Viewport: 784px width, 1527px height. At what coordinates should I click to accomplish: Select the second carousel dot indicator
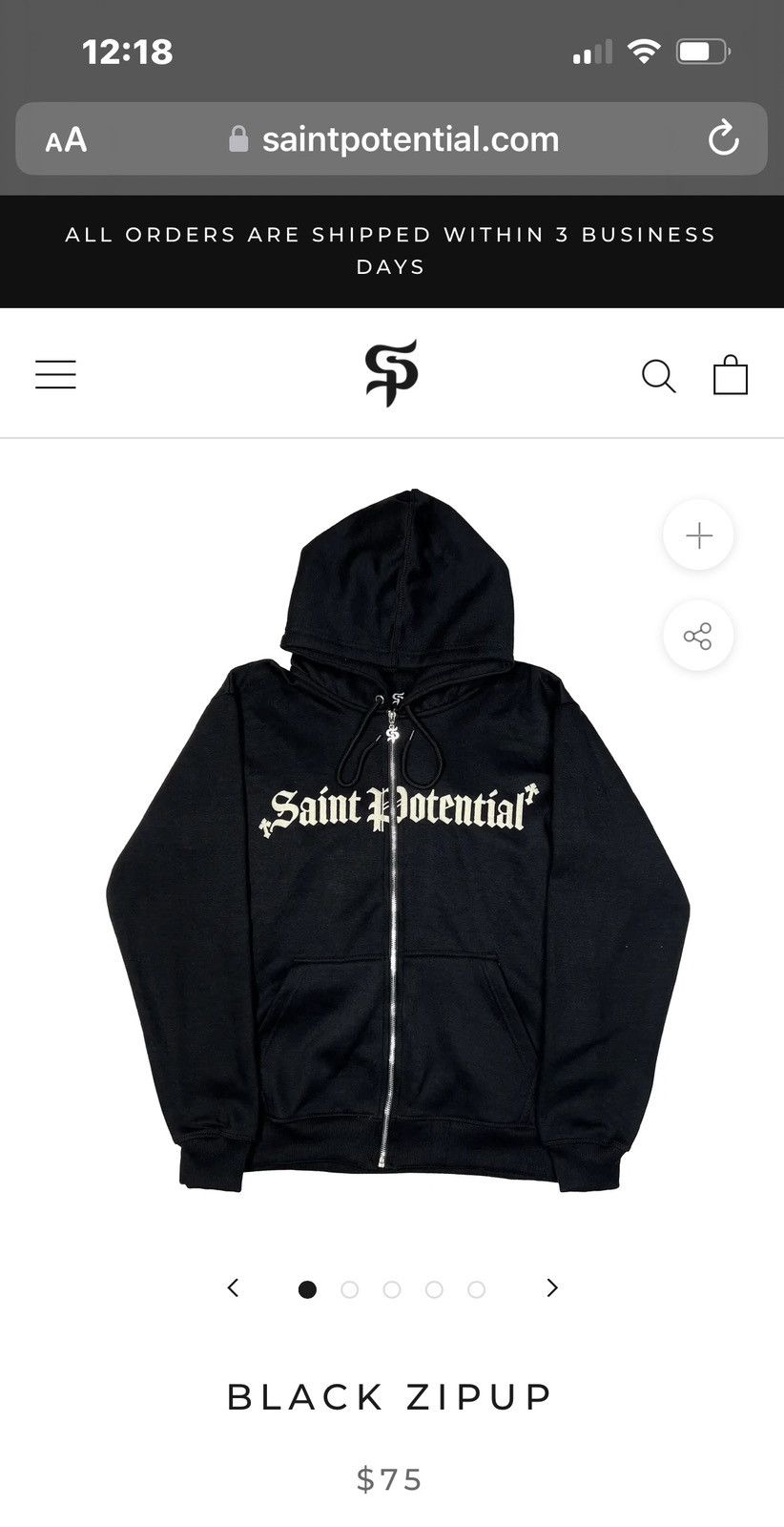pyautogui.click(x=350, y=1288)
